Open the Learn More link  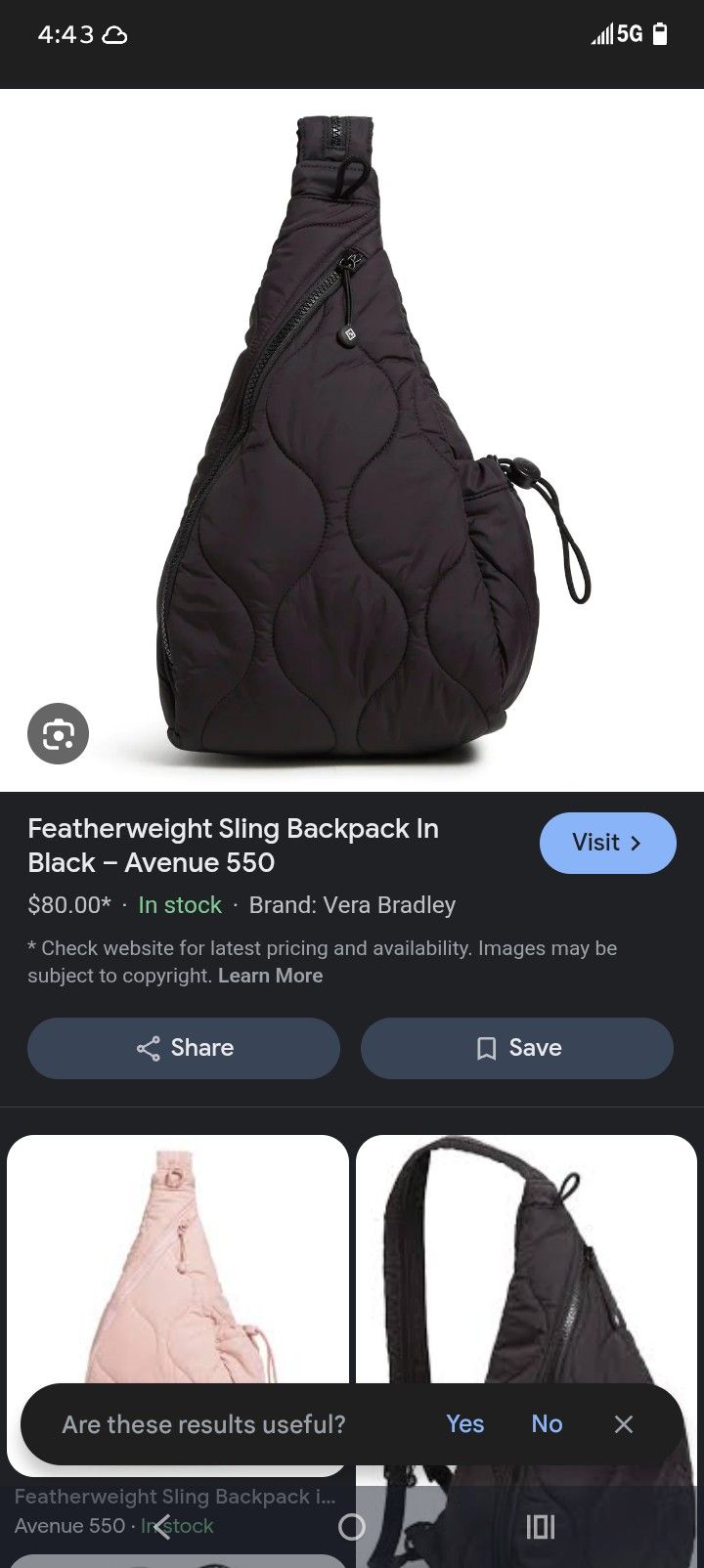coord(271,975)
